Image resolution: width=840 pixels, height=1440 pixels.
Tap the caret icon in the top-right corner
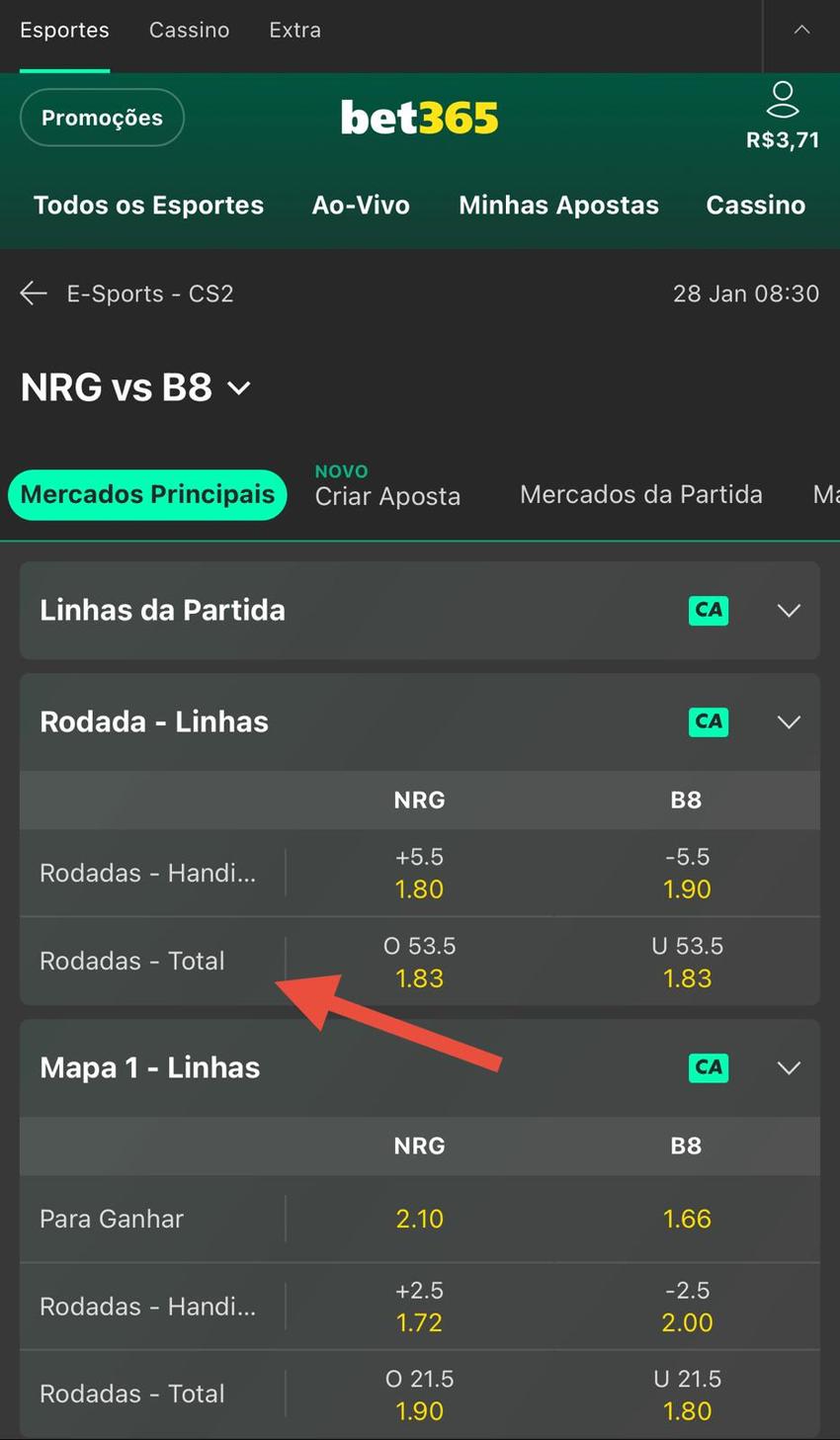pyautogui.click(x=800, y=30)
